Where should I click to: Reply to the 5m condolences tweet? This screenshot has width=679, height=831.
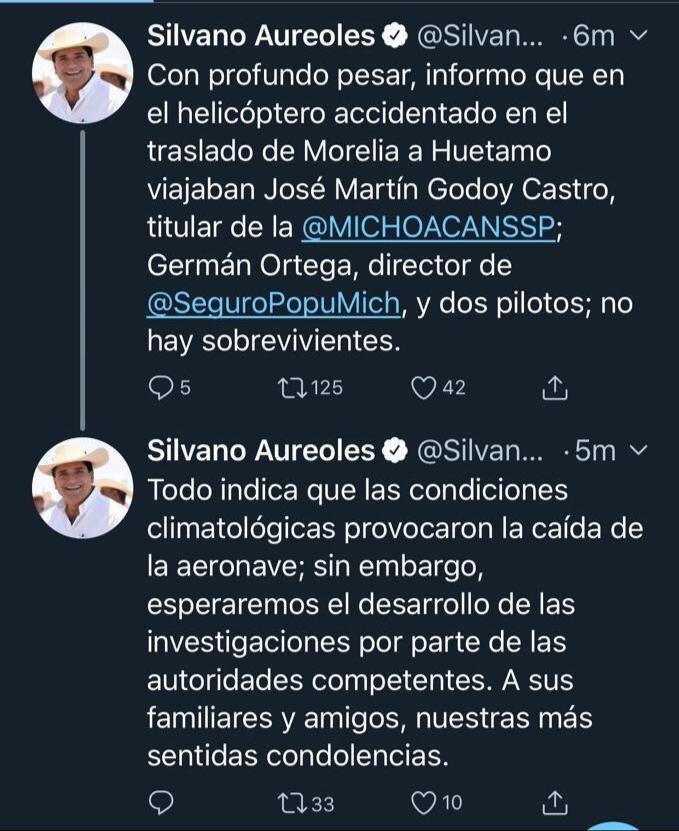coord(161,802)
